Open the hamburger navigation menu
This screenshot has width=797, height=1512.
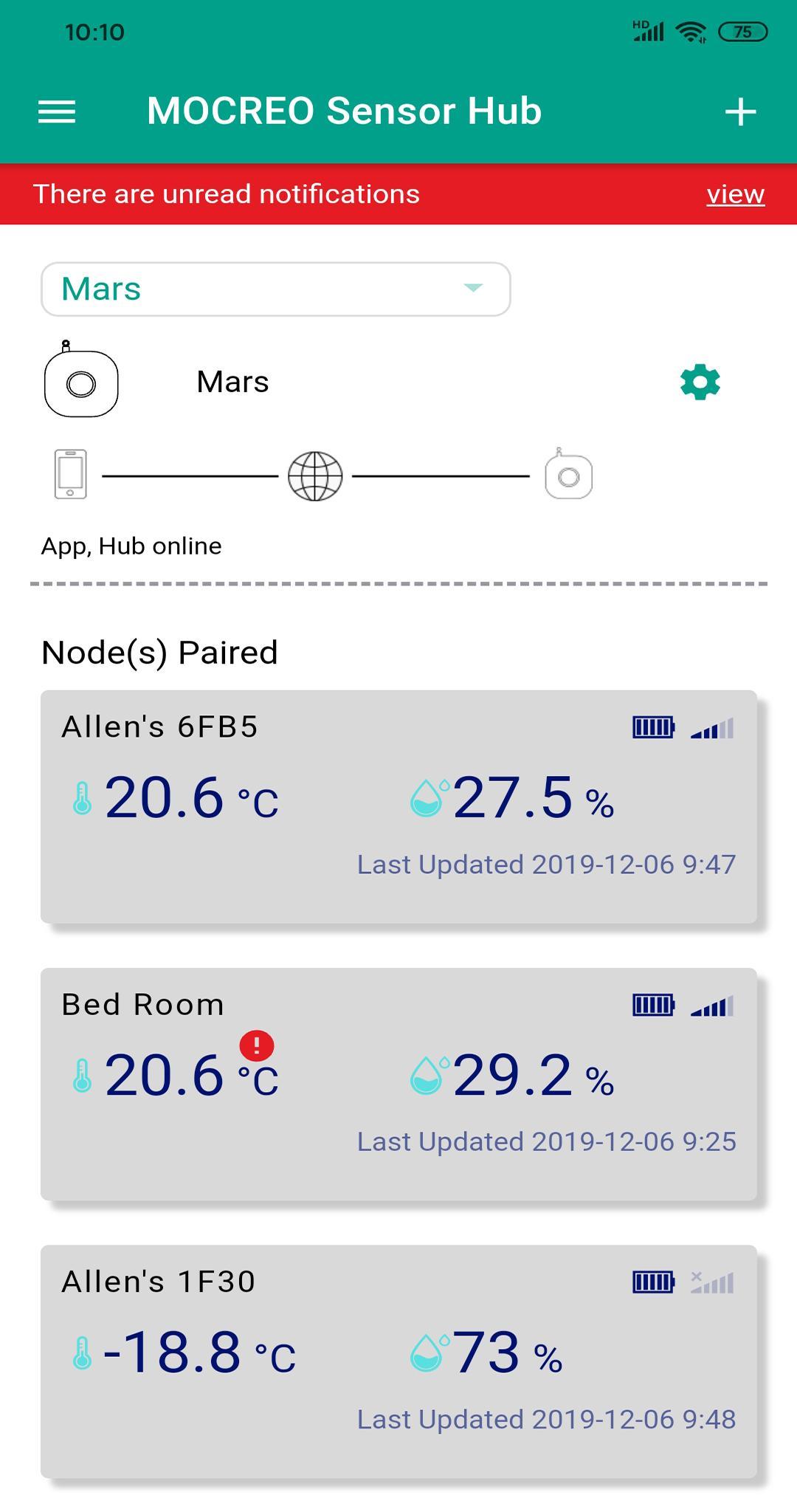[57, 112]
